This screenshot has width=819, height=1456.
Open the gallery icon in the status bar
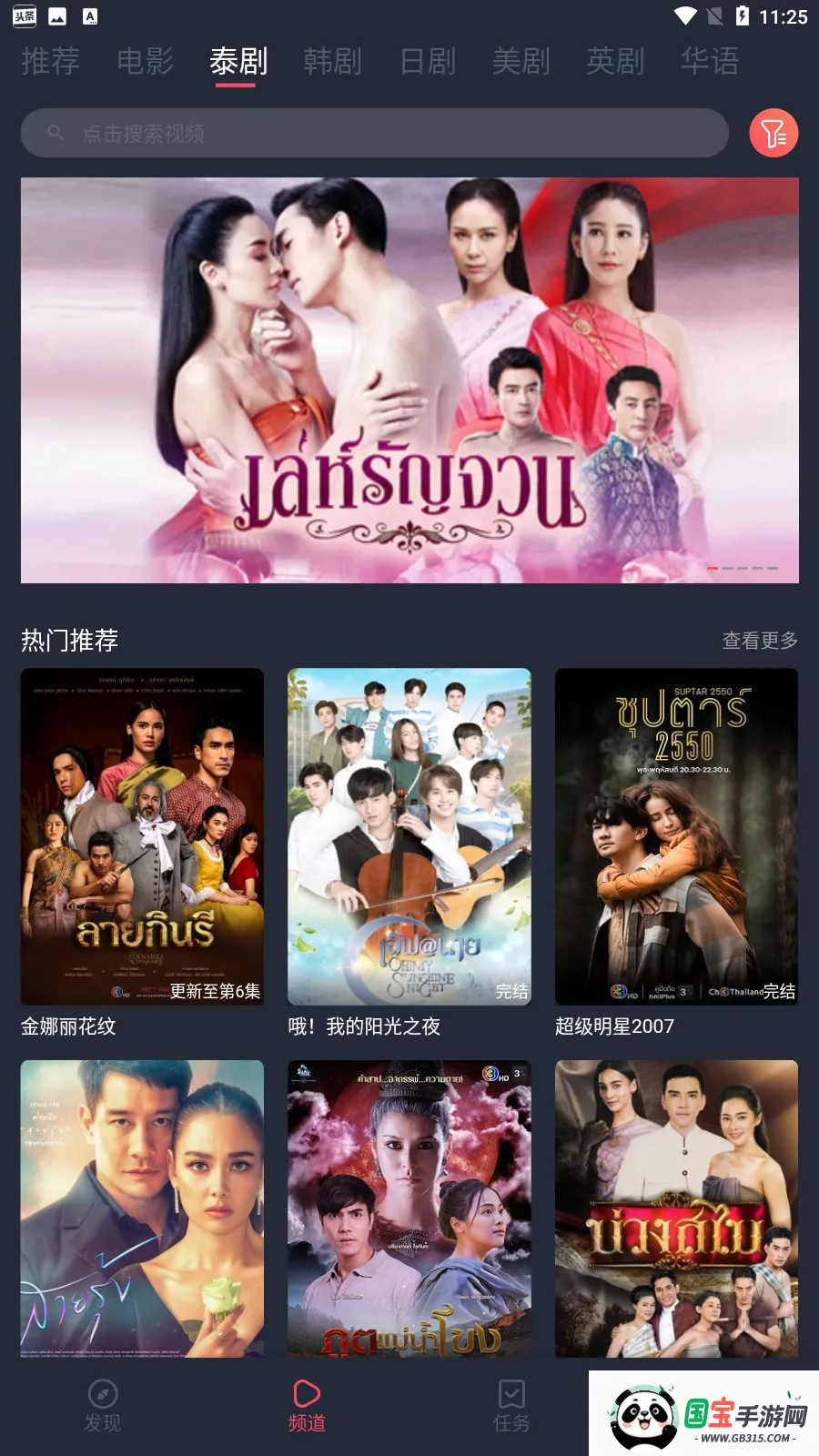pos(58,15)
